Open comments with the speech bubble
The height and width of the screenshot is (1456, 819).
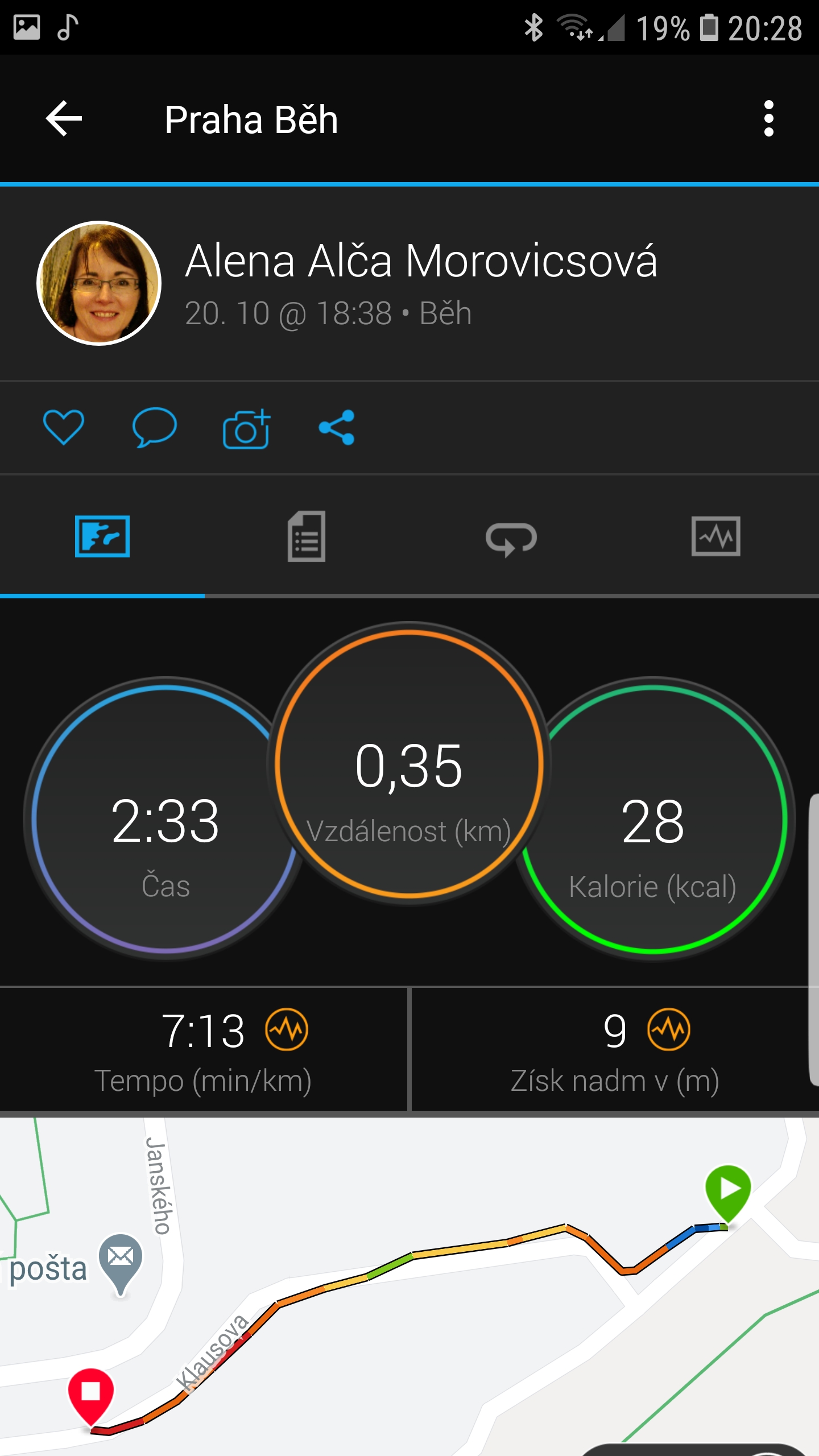coord(154,427)
